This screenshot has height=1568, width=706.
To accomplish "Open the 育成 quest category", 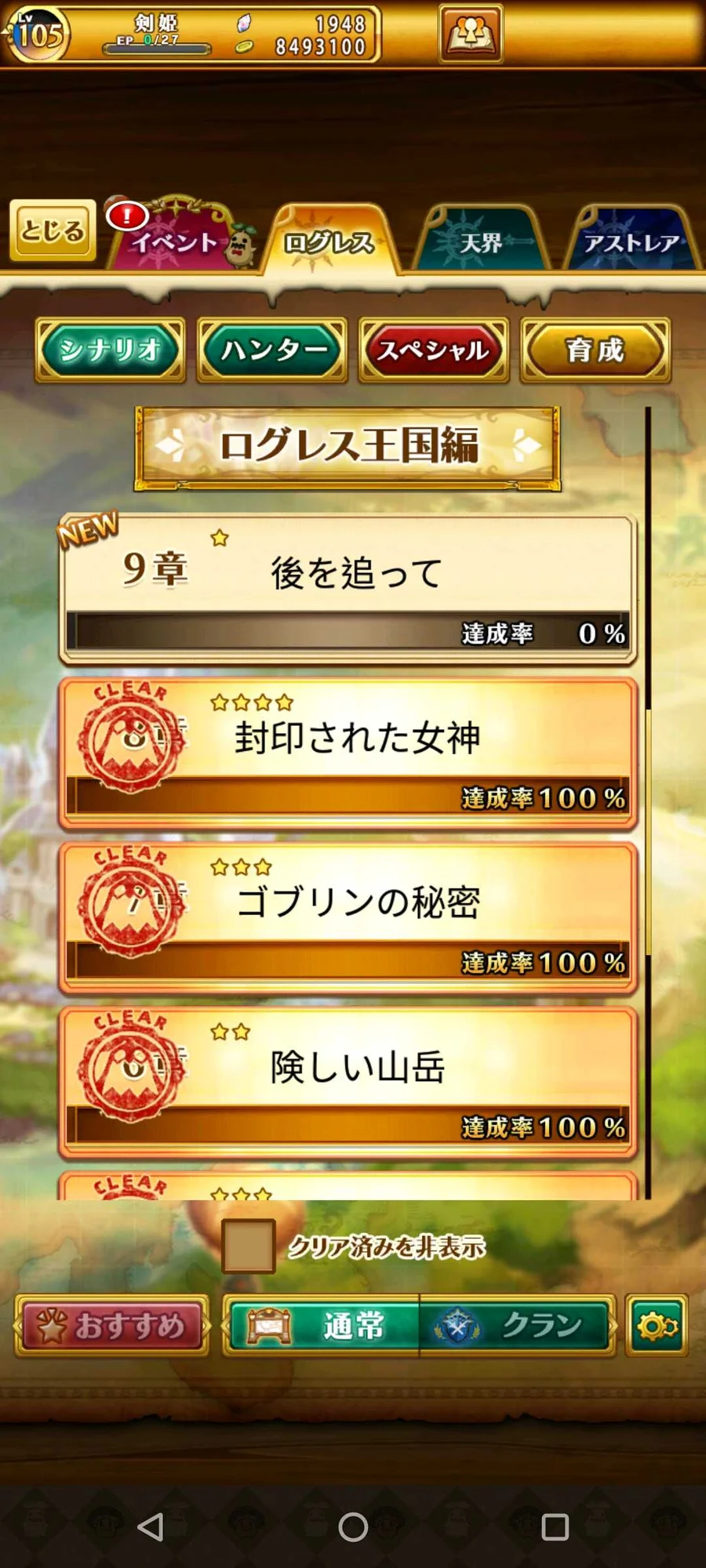I will [x=595, y=350].
